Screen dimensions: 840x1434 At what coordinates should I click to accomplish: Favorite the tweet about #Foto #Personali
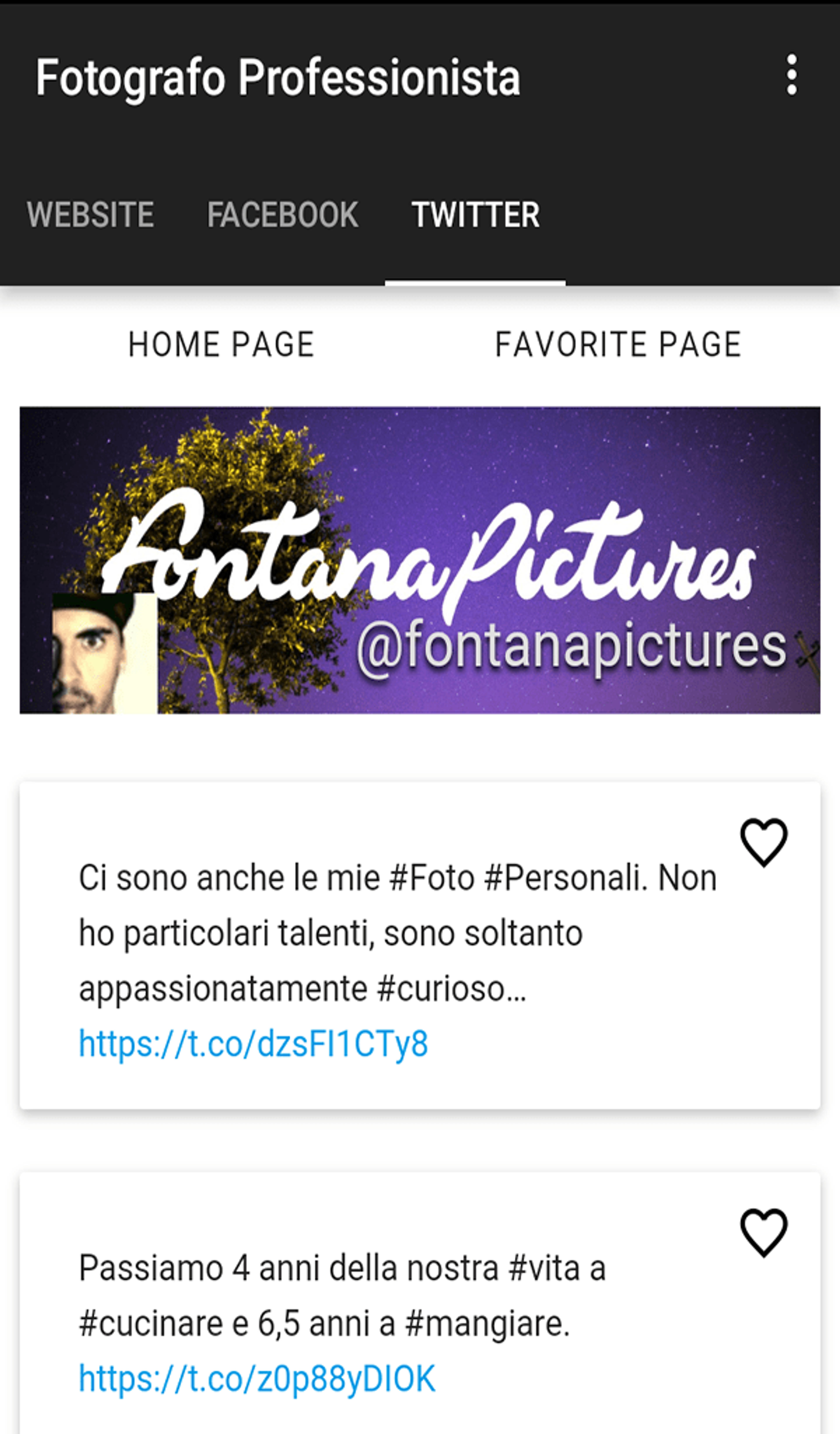764,842
